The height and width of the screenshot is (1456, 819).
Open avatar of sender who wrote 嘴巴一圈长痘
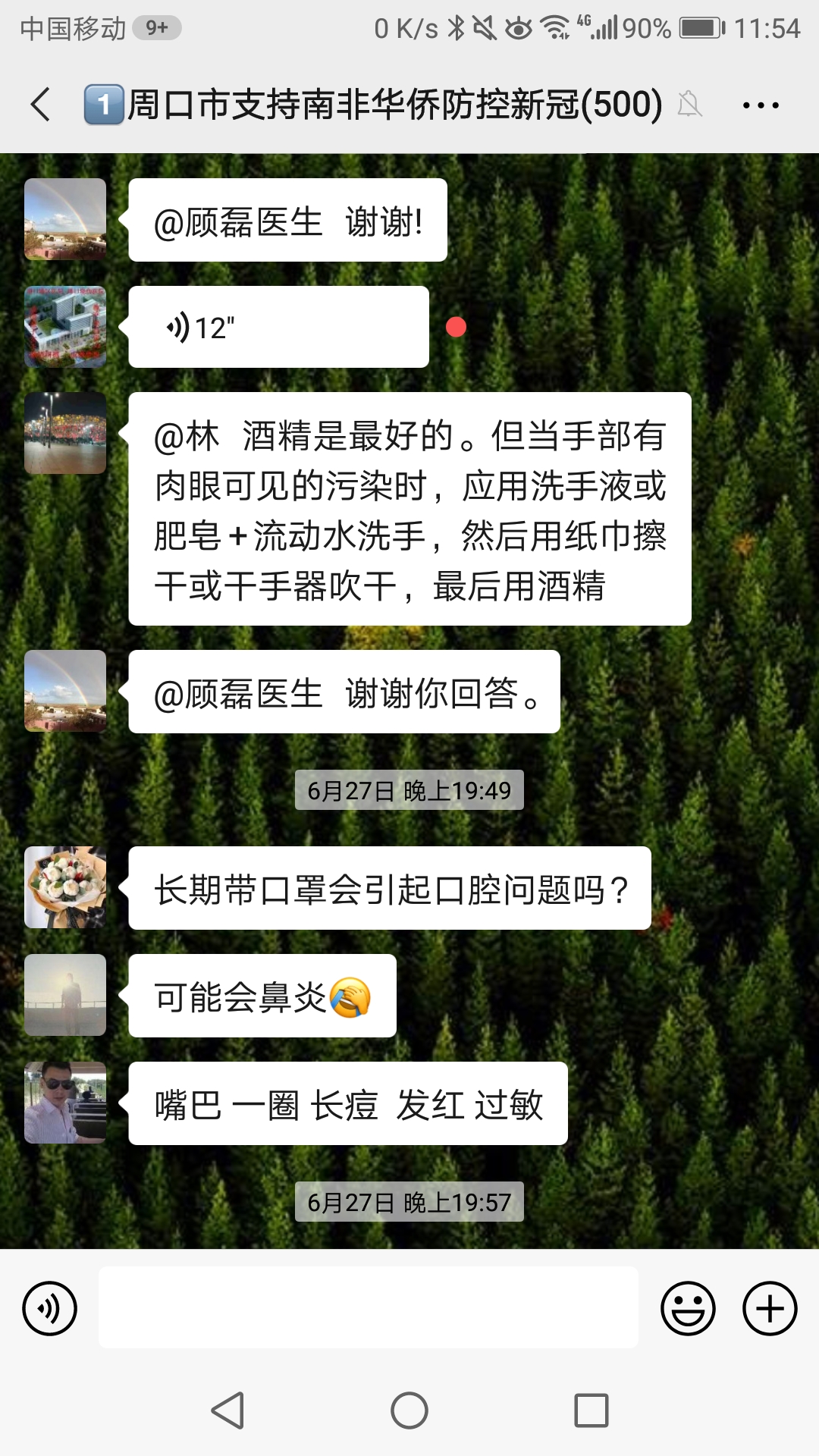point(65,1103)
